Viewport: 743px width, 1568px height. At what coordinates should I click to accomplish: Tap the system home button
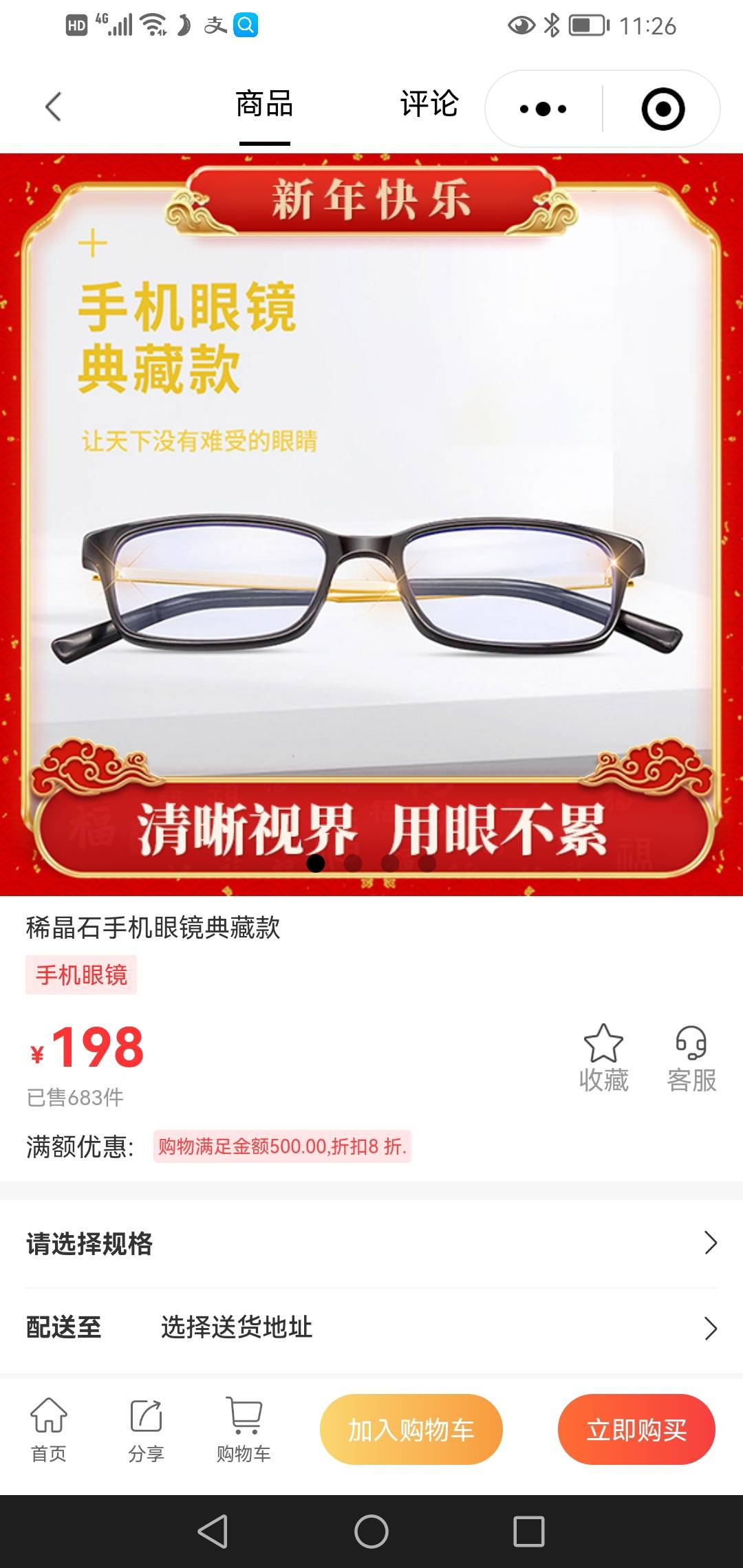click(x=371, y=1532)
